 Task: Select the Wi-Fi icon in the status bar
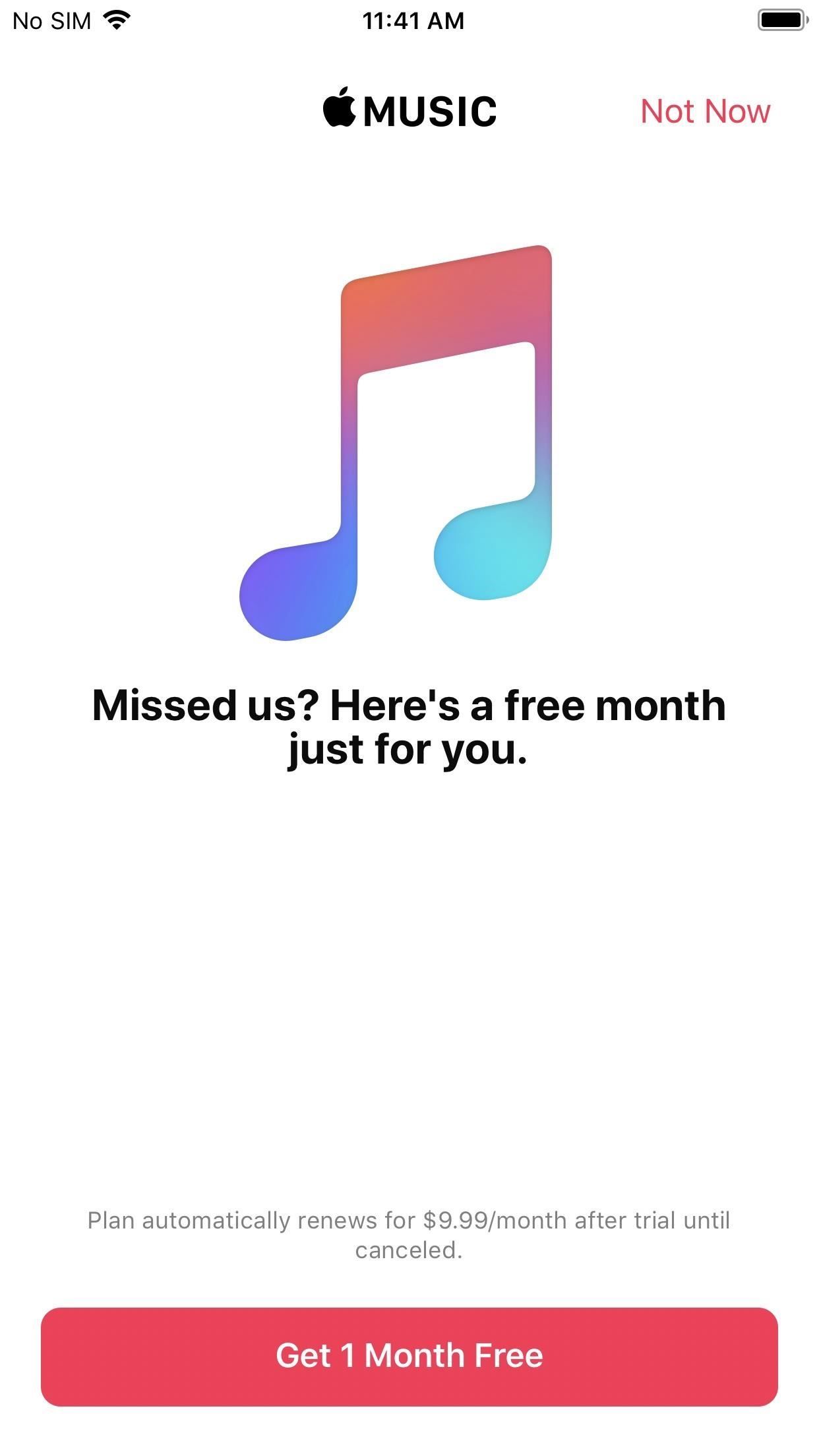pos(115,20)
